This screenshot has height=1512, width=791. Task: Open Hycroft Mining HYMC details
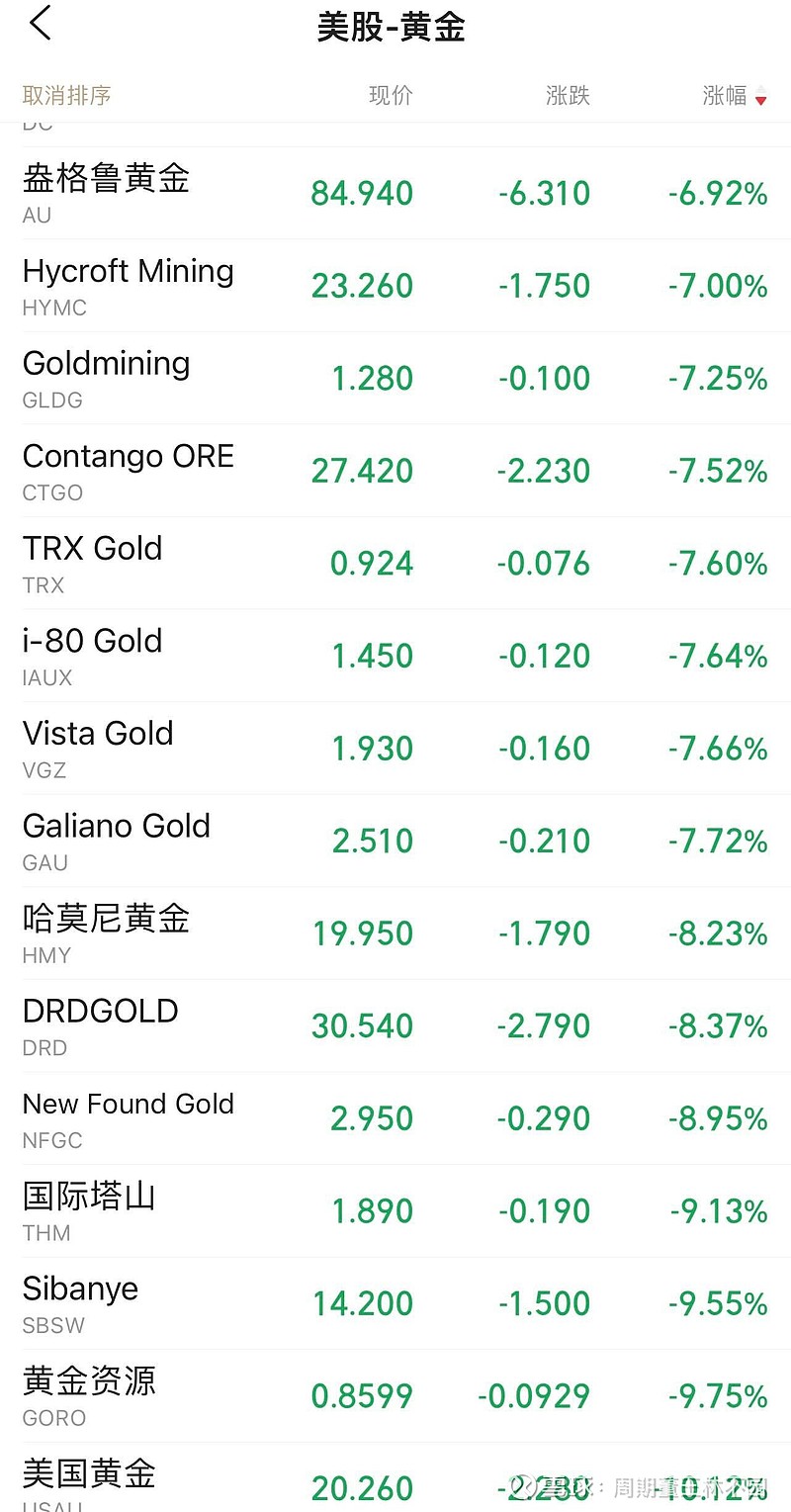click(x=395, y=286)
